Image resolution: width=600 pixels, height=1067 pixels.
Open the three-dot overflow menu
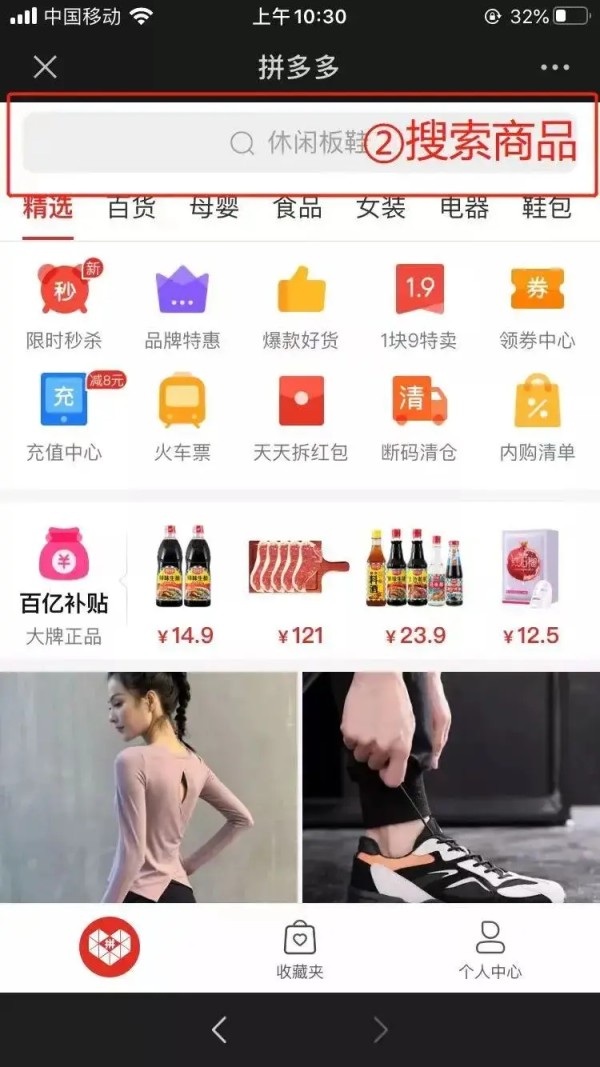(554, 67)
